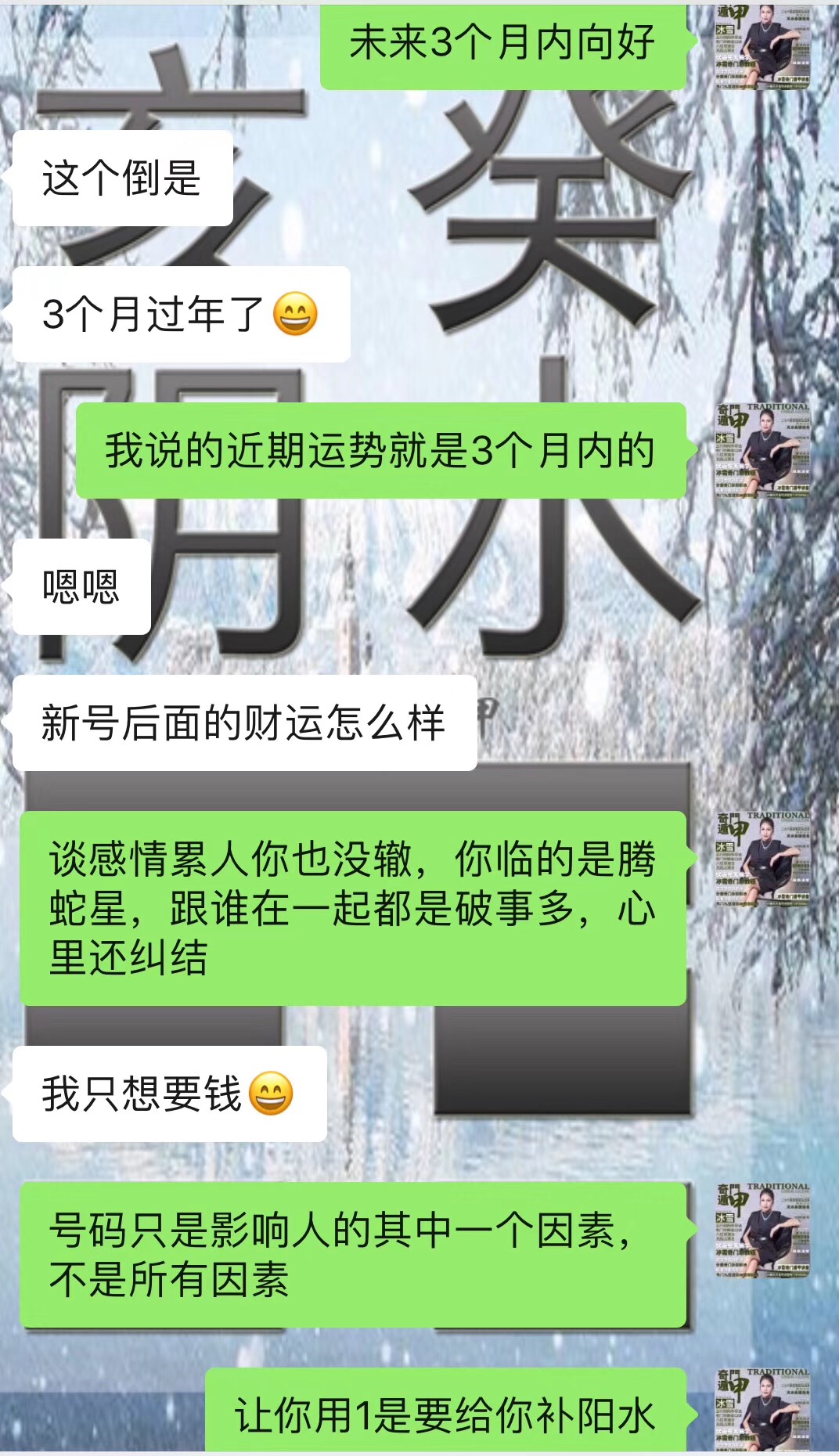View profile from avatar beside "谈感情累人你也没辙" message
839x1456 pixels.
763,859
